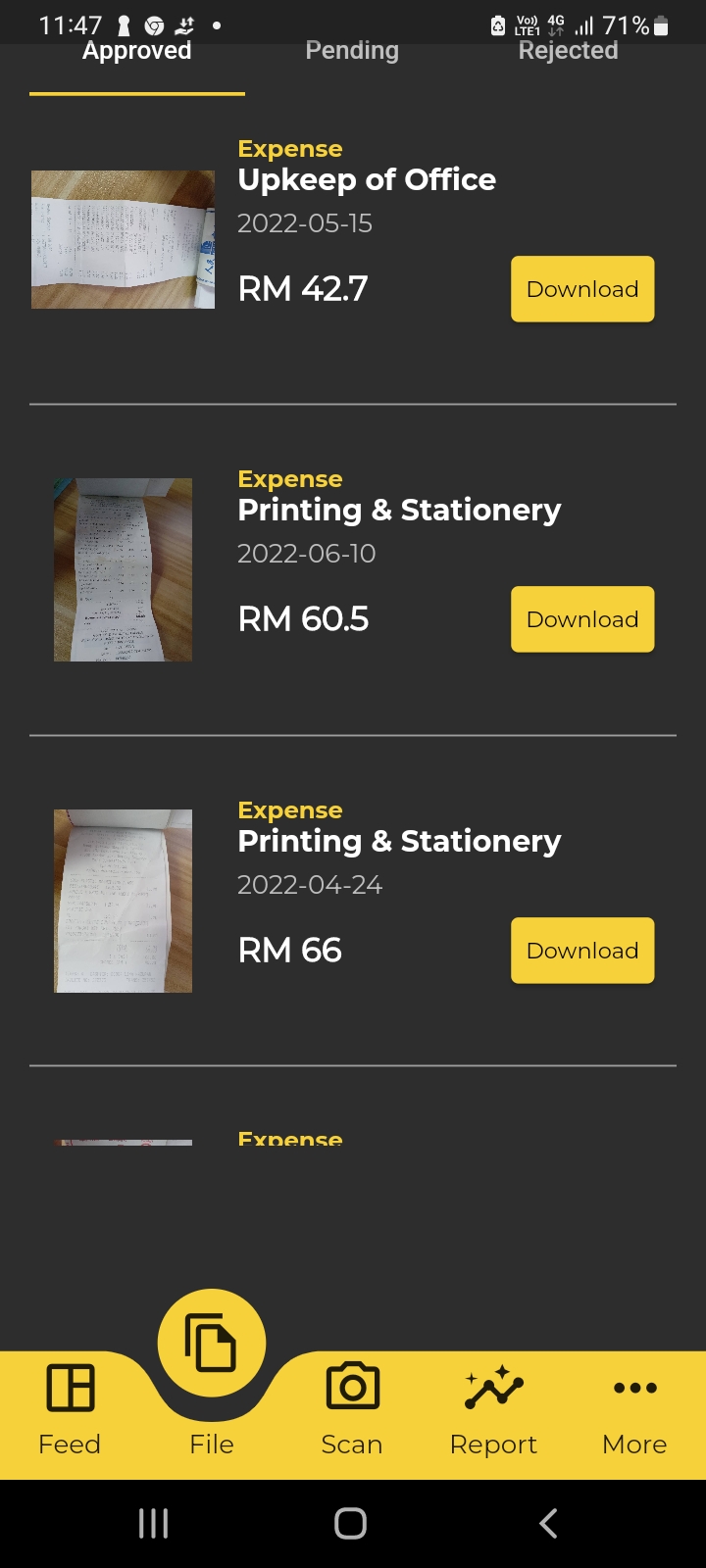706x1568 pixels.
Task: View the receipt photo dated 2022-04-24
Action: click(123, 901)
